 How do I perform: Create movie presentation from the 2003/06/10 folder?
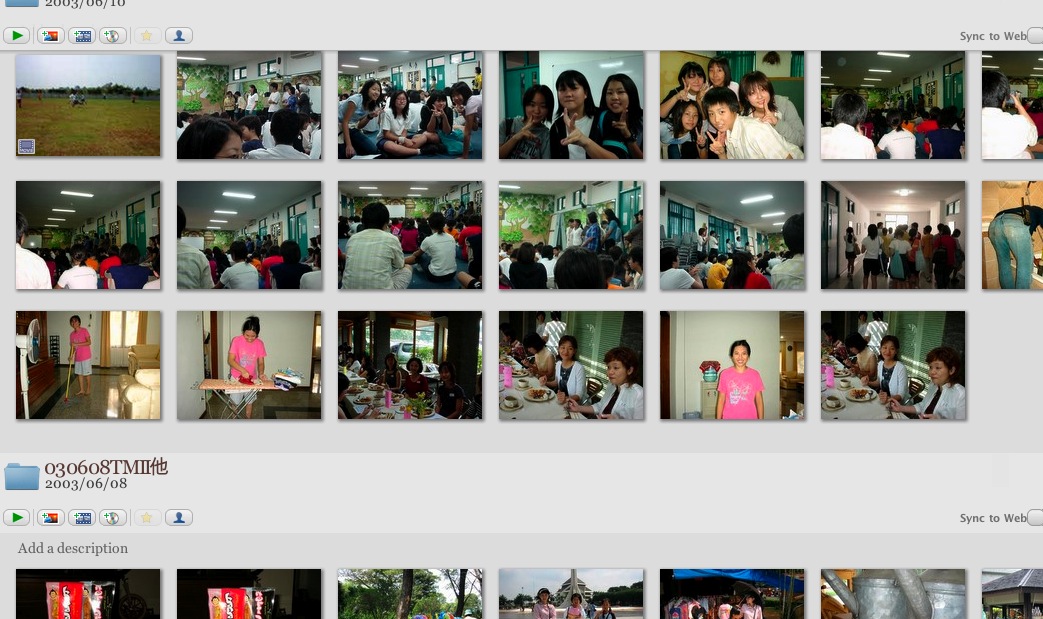[x=82, y=36]
